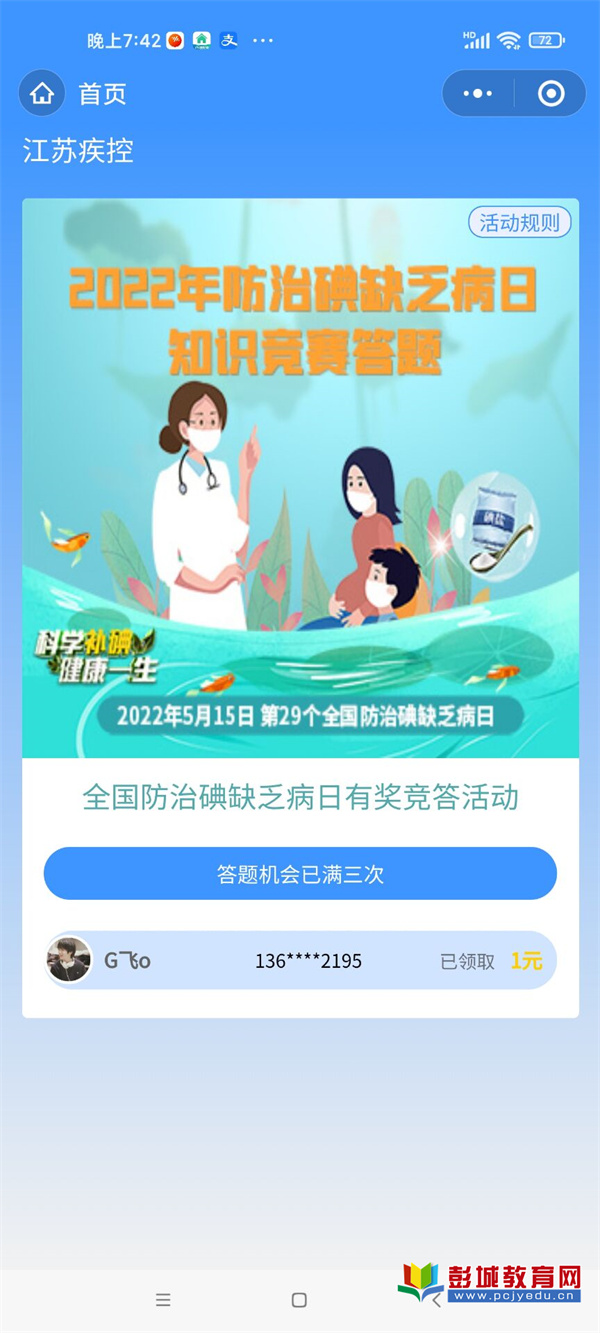Open the system recent apps menu
600x1333 pixels.
pos(163,1300)
